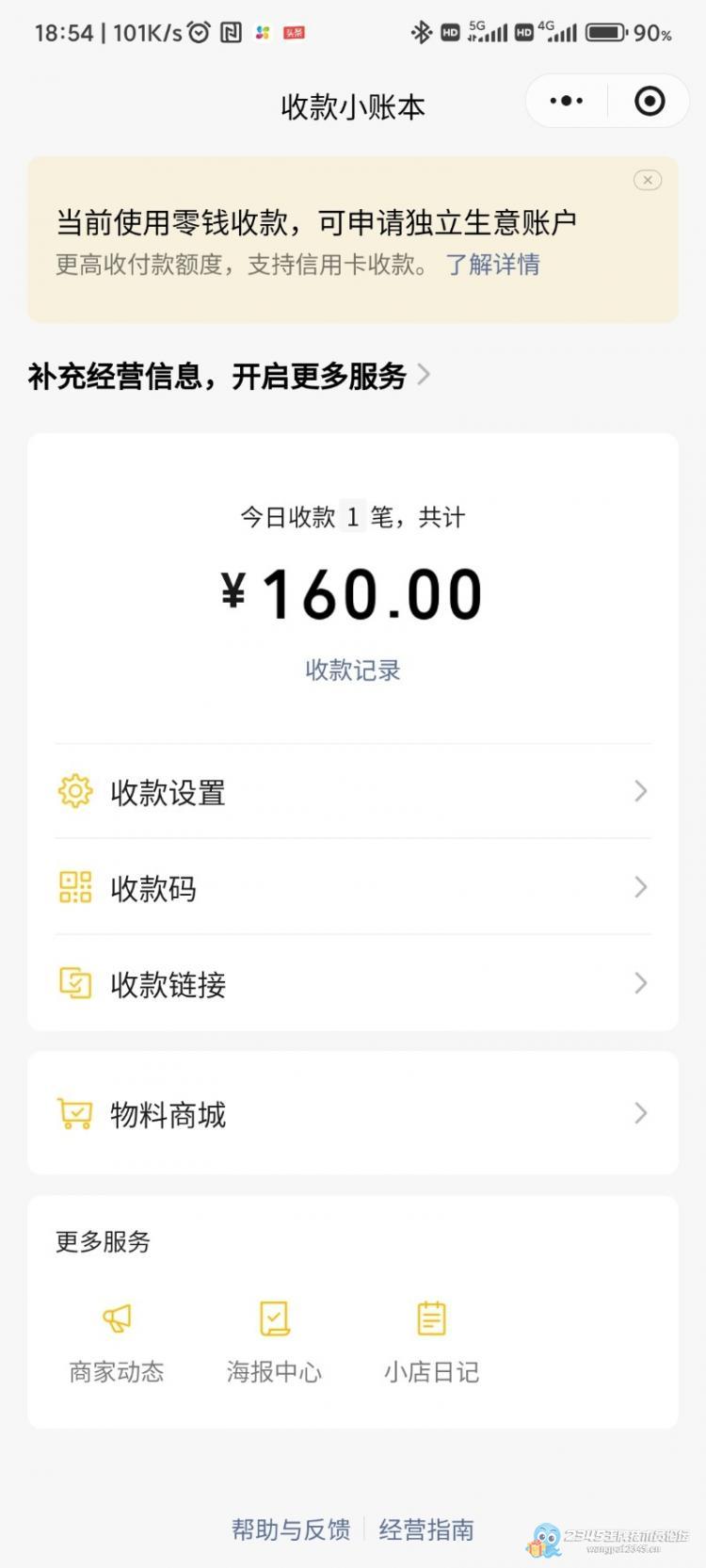
Task: View 收款记录
Action: [353, 671]
